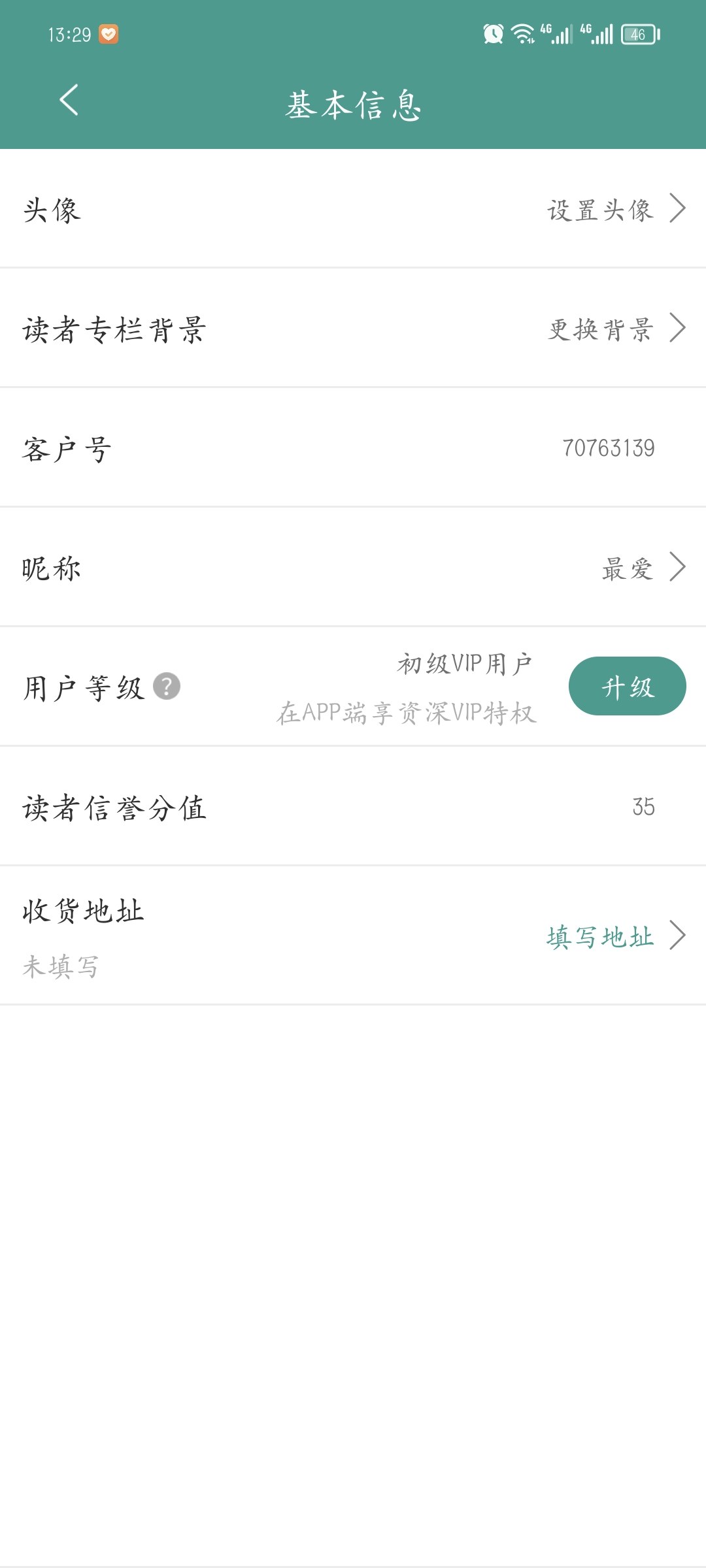Go back from the 基本信息 page
Screen dimensions: 706x1568
coord(69,100)
